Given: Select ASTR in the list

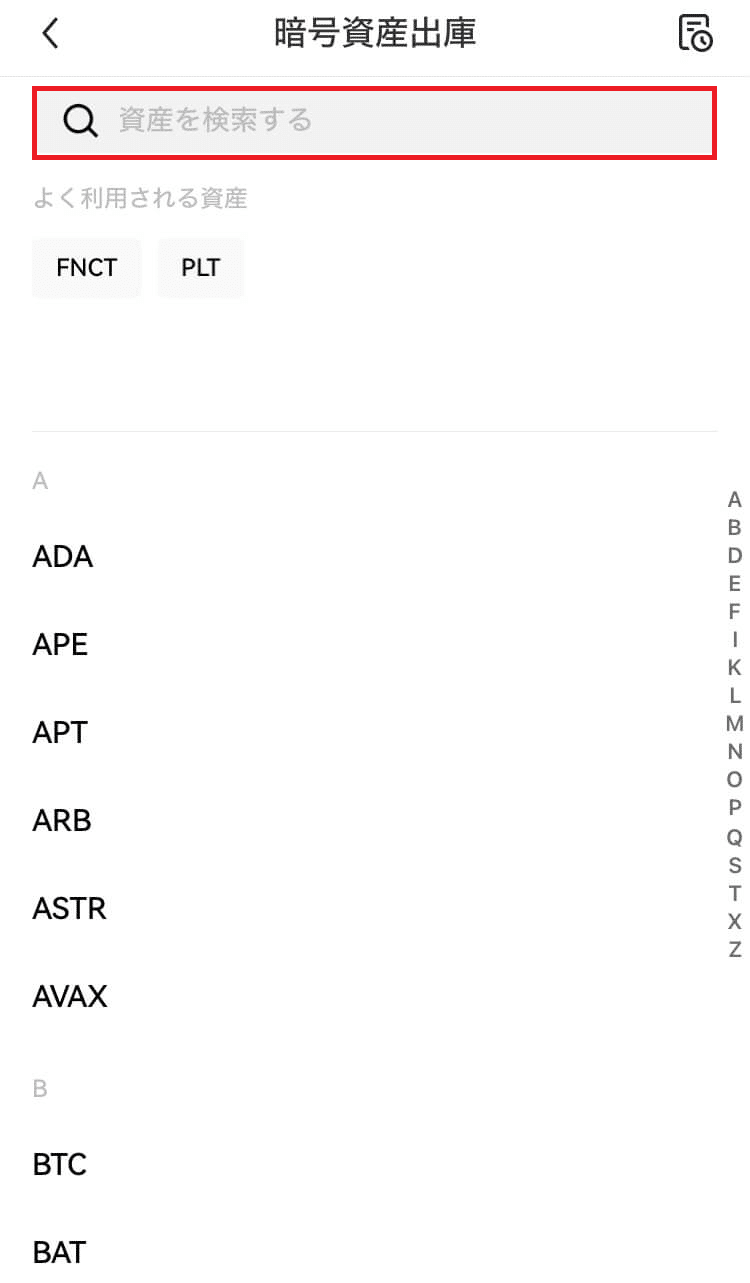Looking at the screenshot, I should coord(375,909).
